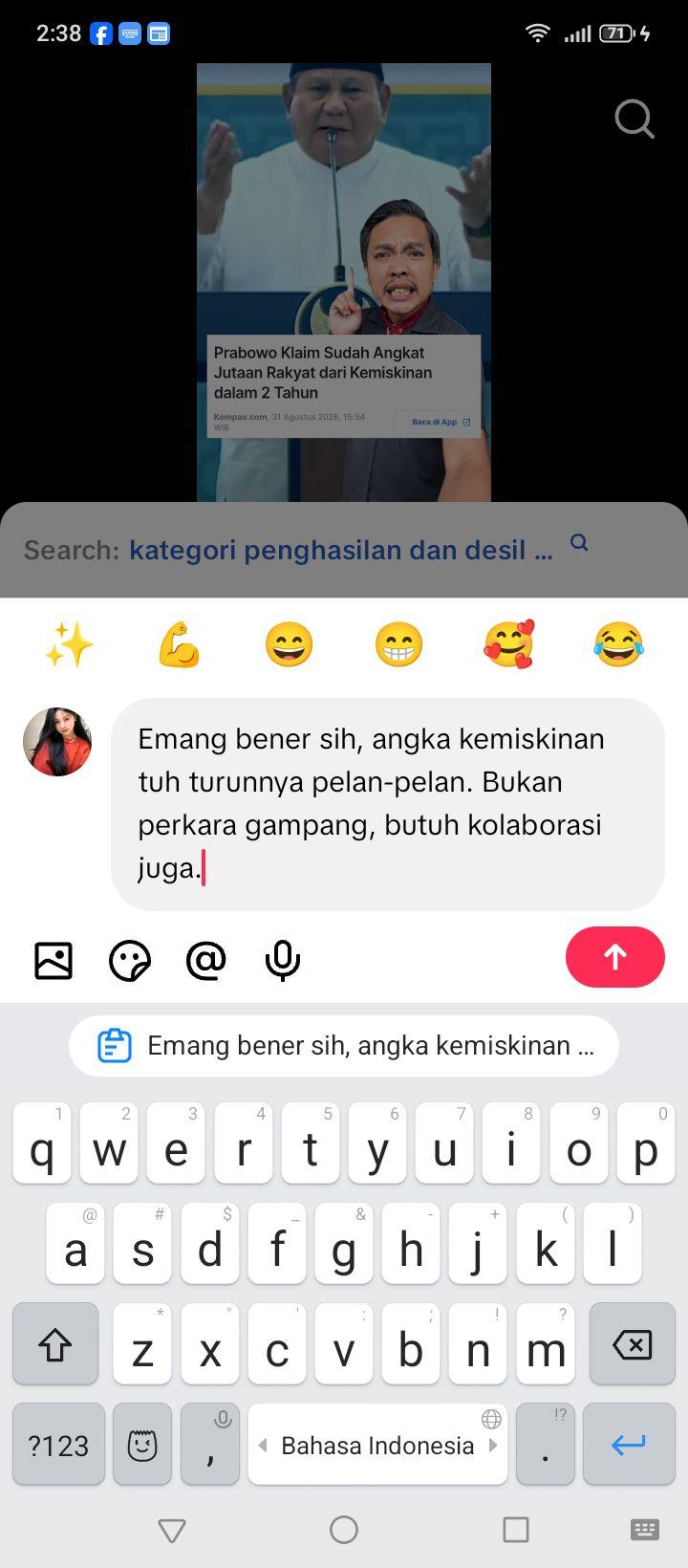The width and height of the screenshot is (688, 1568).
Task: Insert the flexed biceps emoji
Action: click(x=179, y=644)
